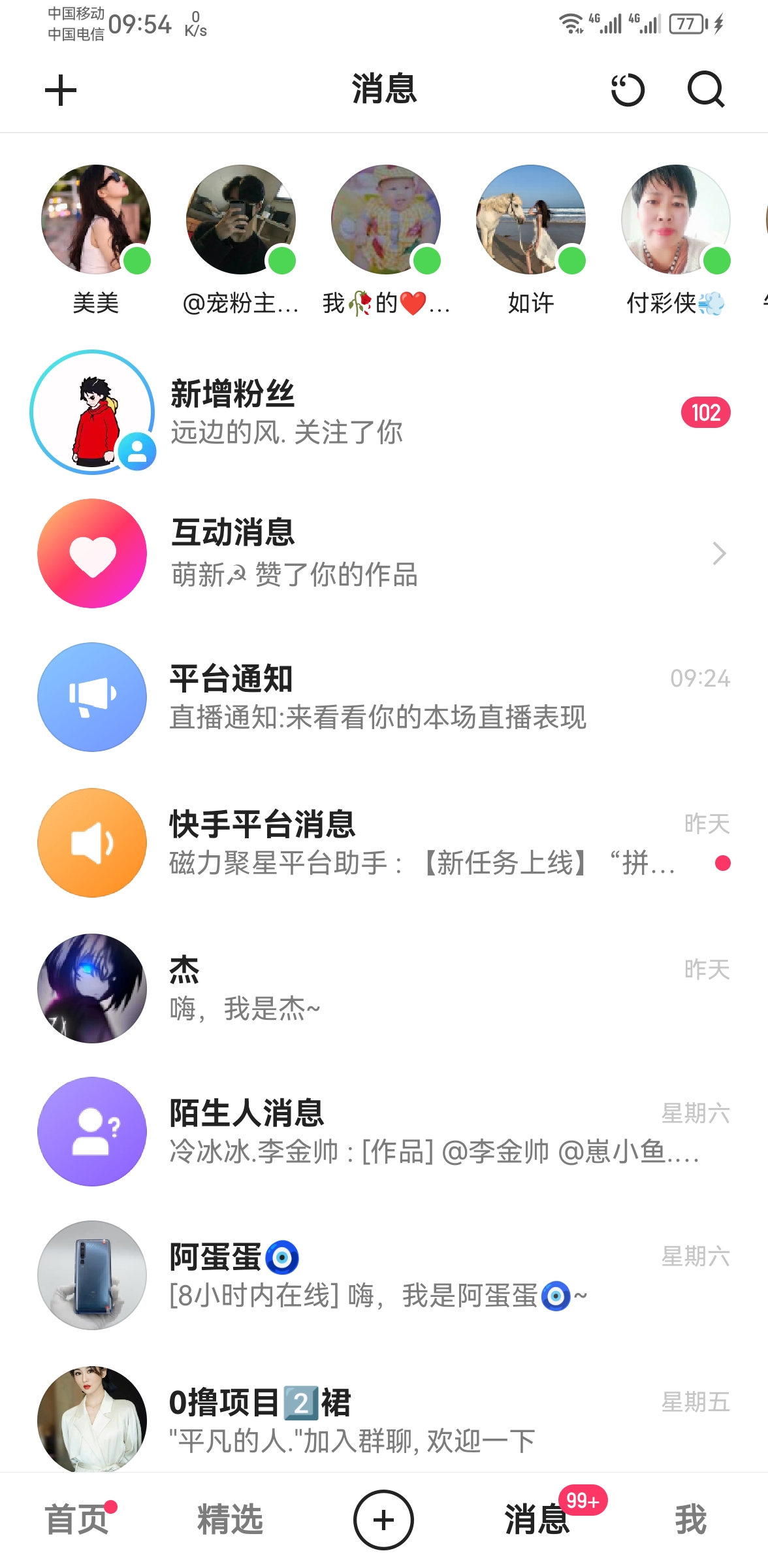The image size is (768, 1568).
Task: Open the search magnifier icon
Action: click(x=706, y=90)
